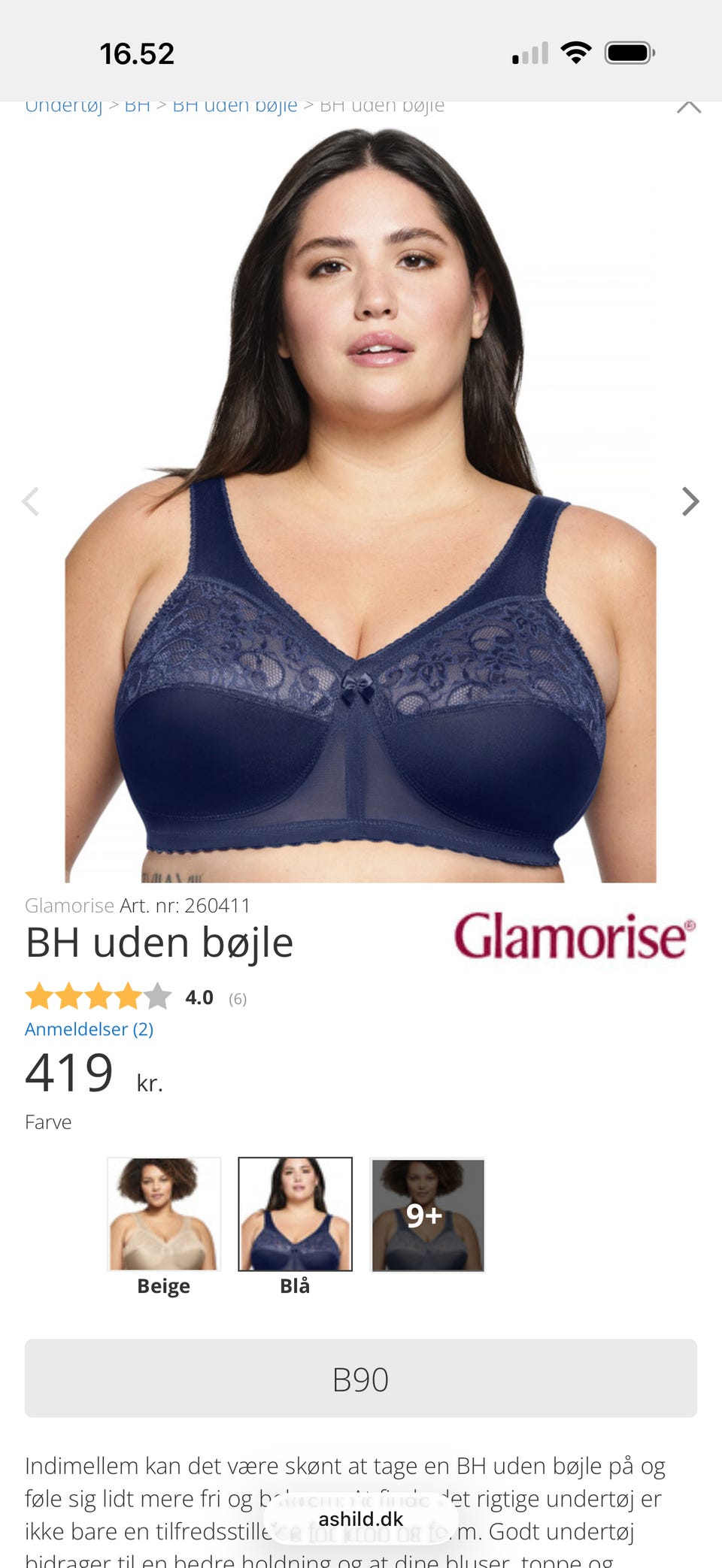Open the Undertøj breadcrumb category

coord(65,104)
